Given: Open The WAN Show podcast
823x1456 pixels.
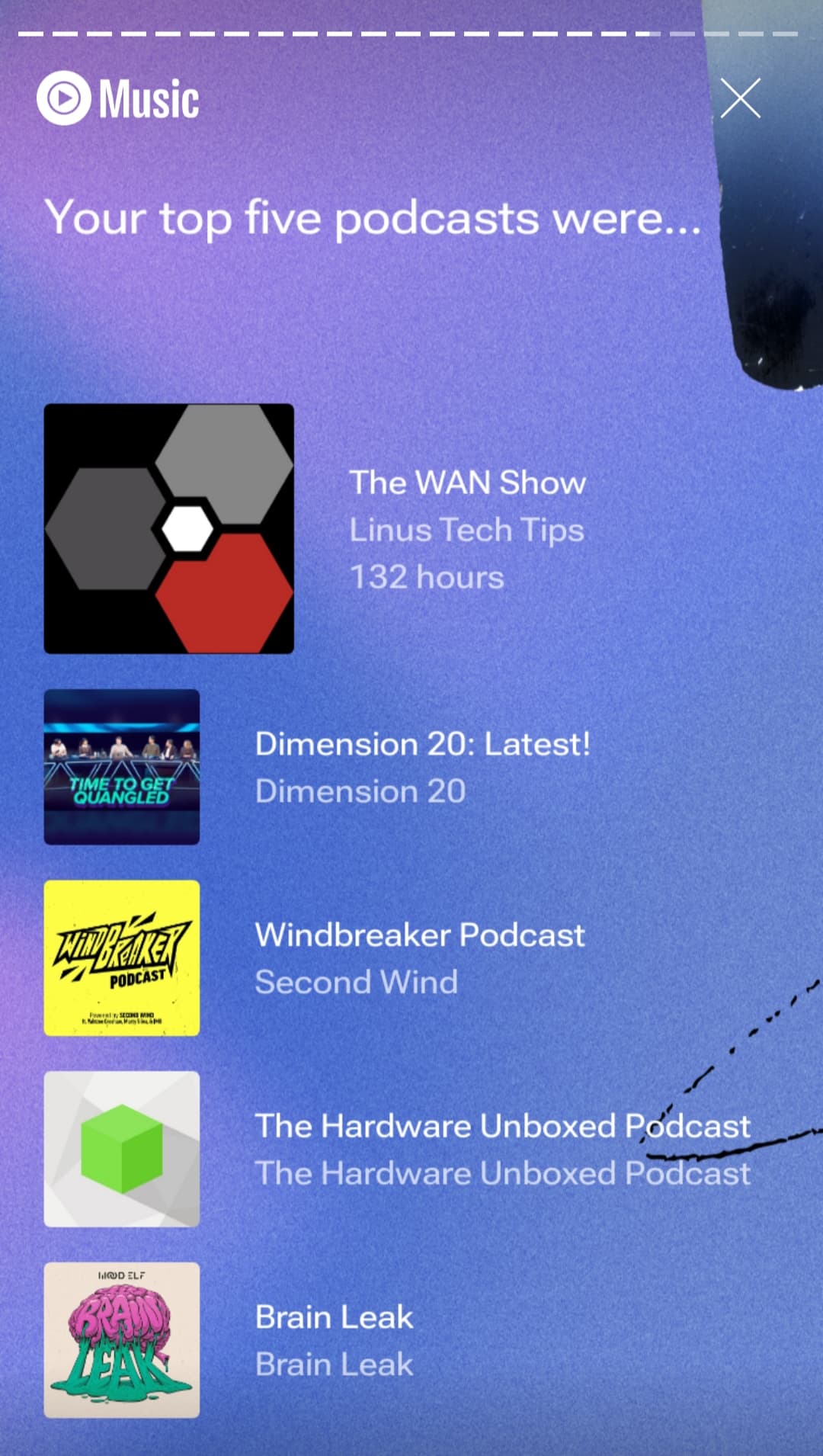Looking at the screenshot, I should [466, 483].
